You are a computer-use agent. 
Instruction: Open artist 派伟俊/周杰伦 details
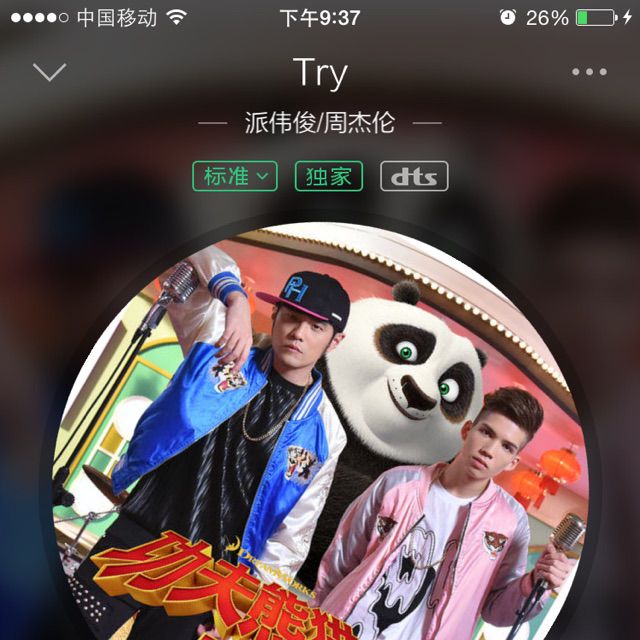click(x=320, y=123)
